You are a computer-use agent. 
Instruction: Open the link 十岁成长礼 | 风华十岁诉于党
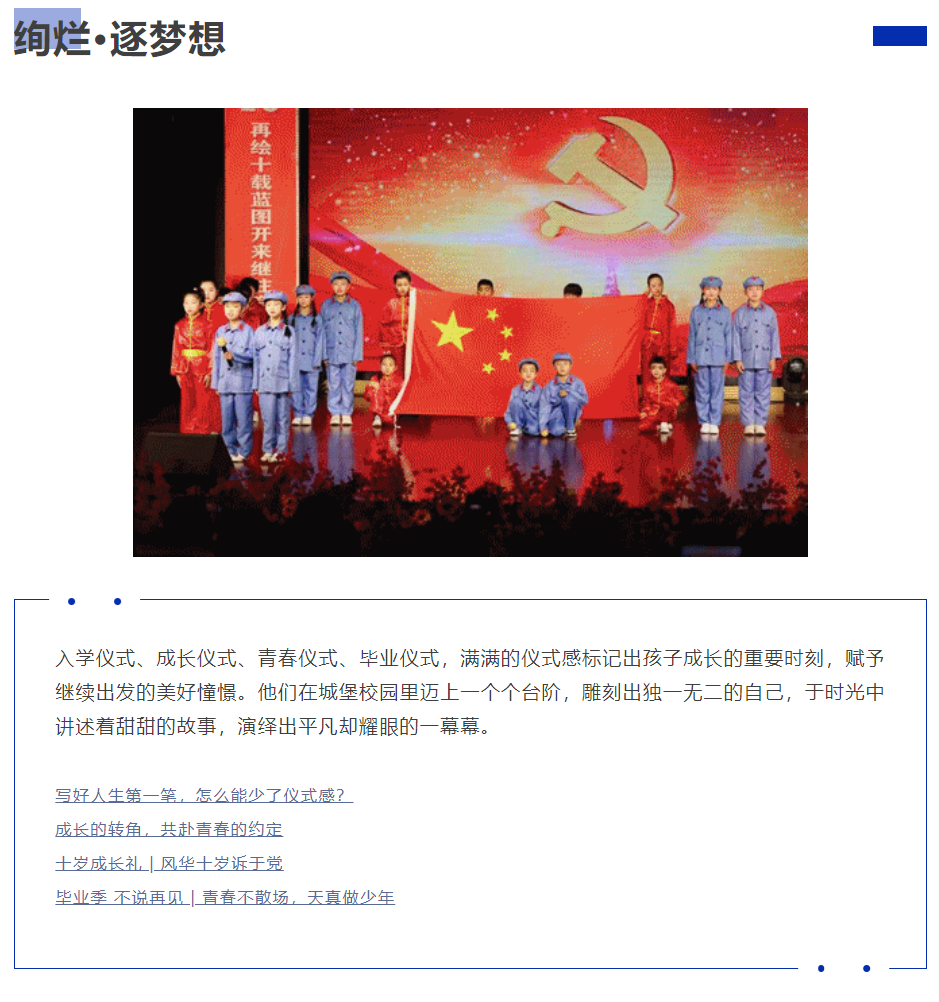click(169, 864)
